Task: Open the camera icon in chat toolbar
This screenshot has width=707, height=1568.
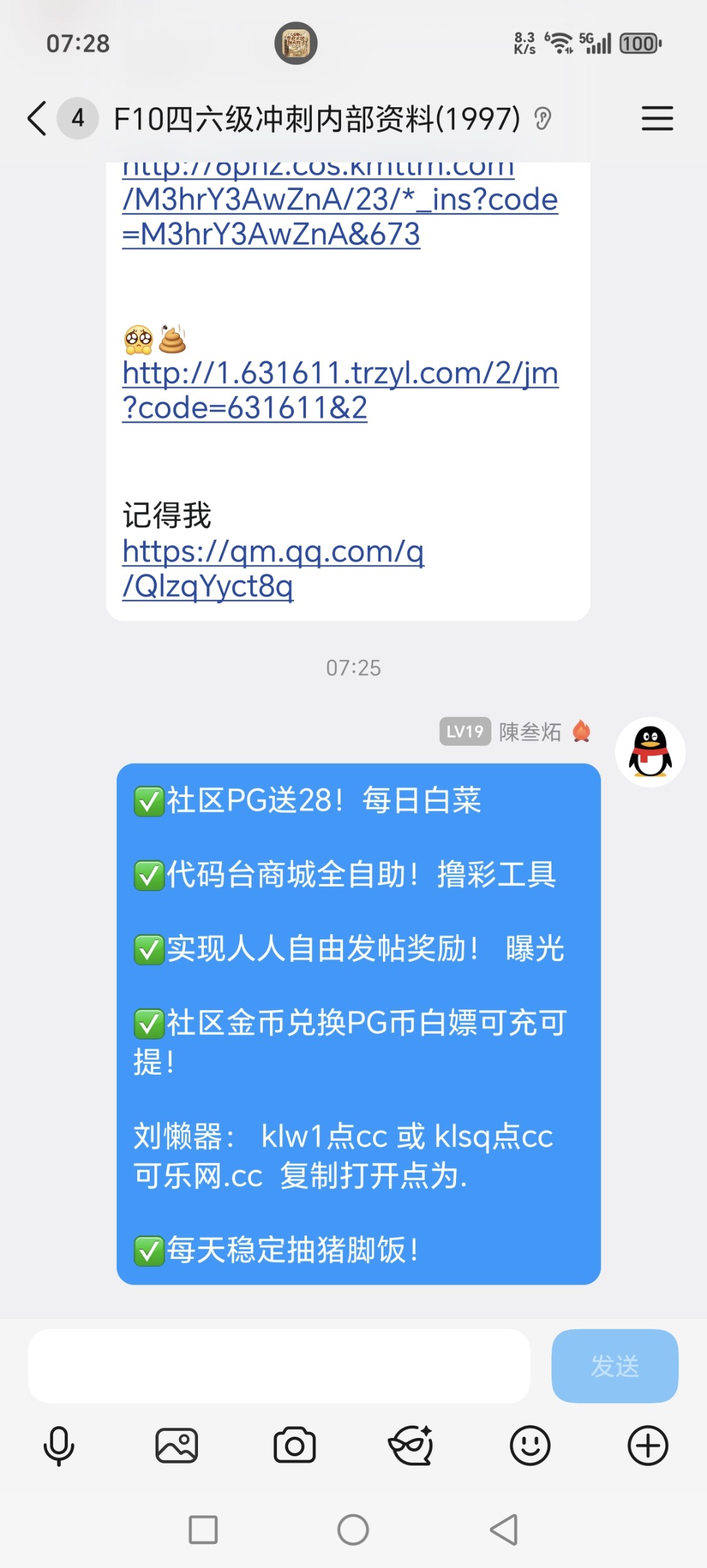Action: tap(294, 1444)
